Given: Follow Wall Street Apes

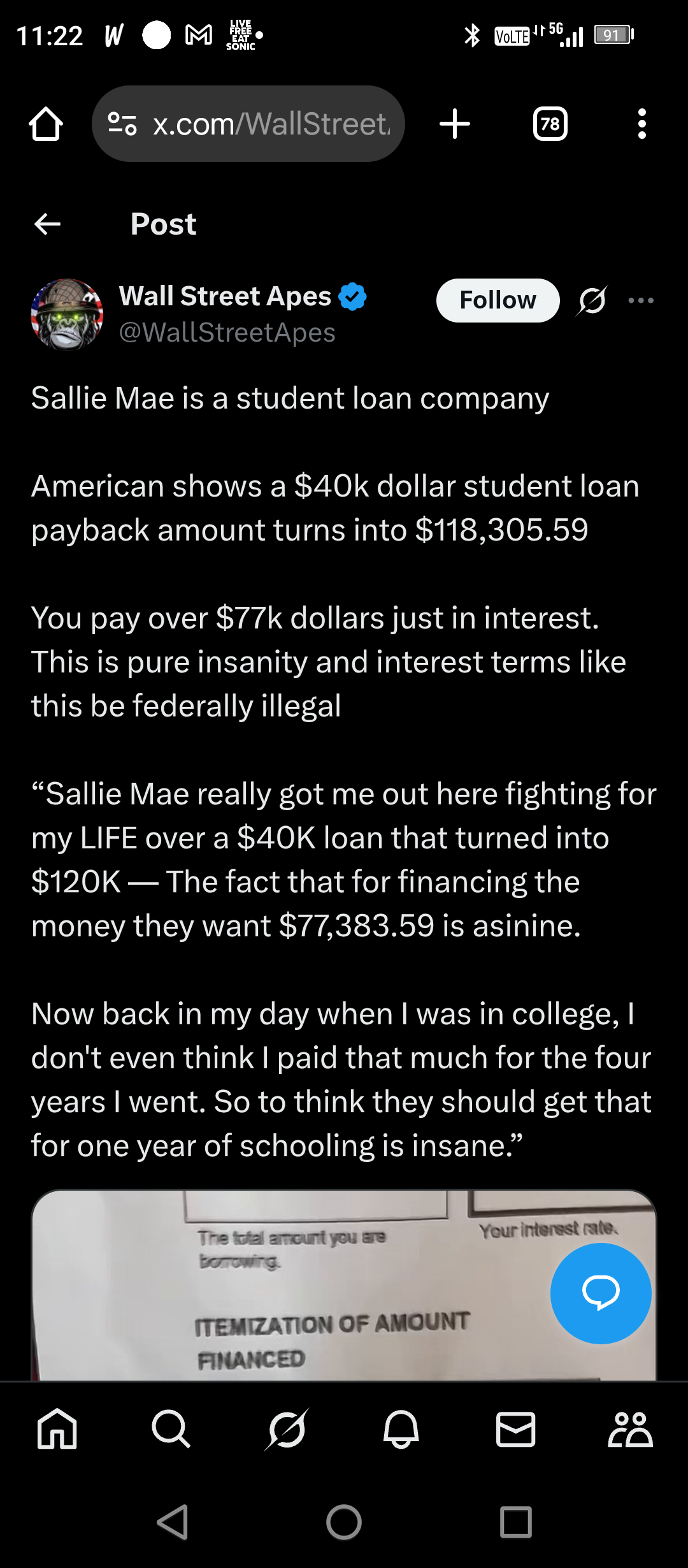Looking at the screenshot, I should coord(498,300).
